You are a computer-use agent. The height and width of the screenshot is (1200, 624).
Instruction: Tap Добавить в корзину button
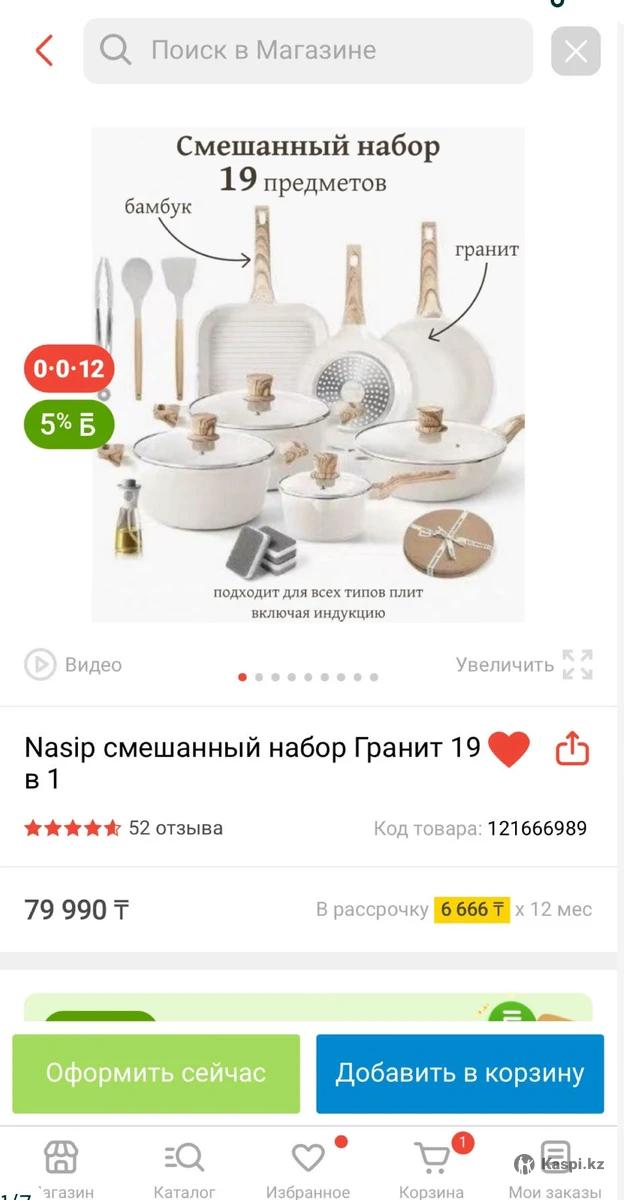460,1074
